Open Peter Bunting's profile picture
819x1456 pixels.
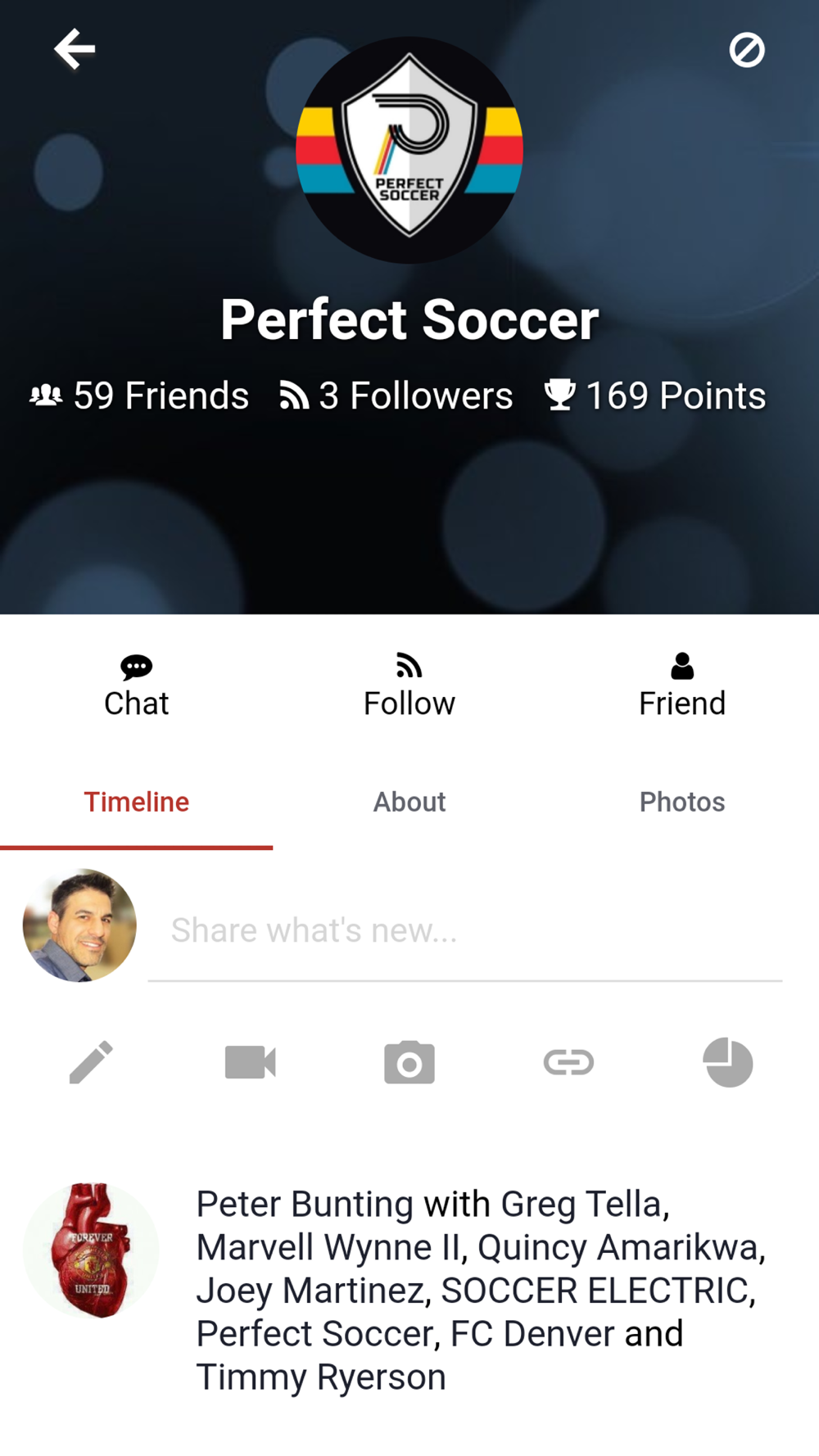(91, 1250)
